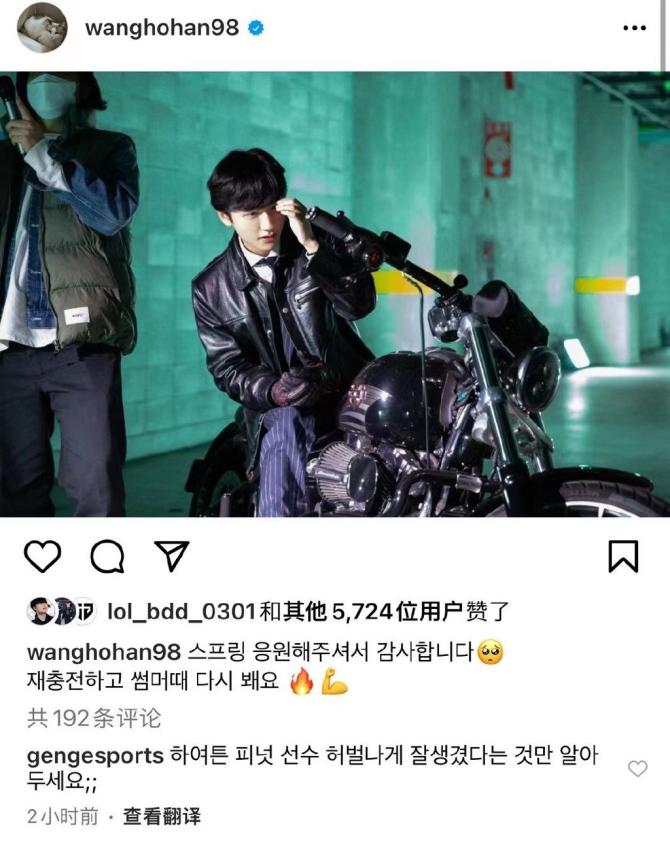Open the comment bubble icon
Screen dimensions: 670x845
(x=107, y=556)
